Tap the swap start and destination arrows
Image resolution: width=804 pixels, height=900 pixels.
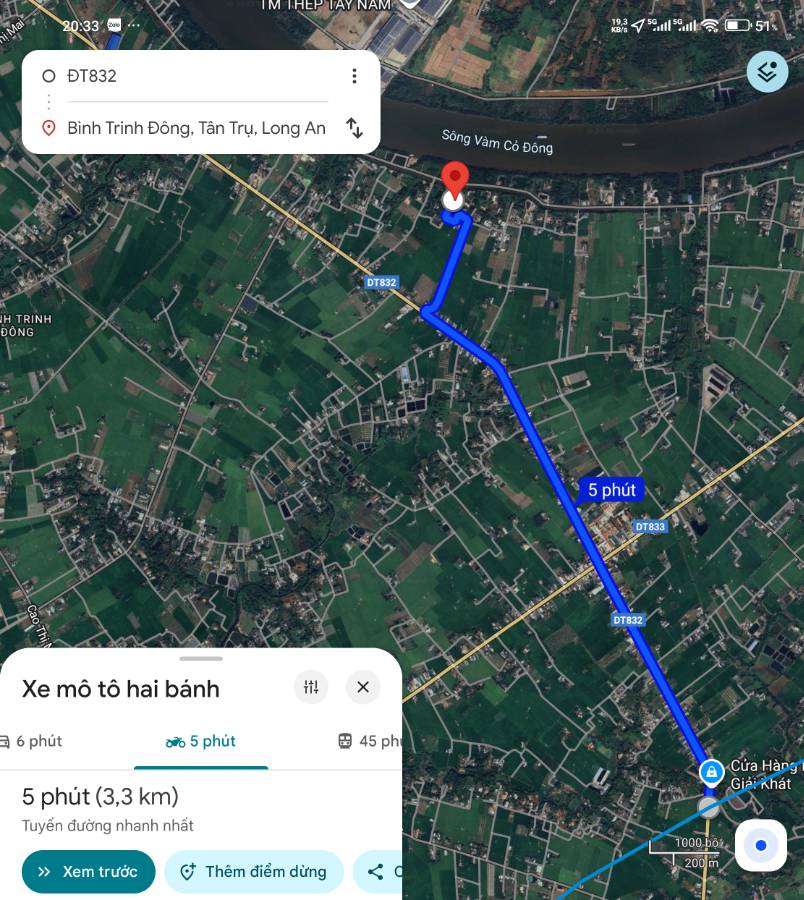click(355, 128)
